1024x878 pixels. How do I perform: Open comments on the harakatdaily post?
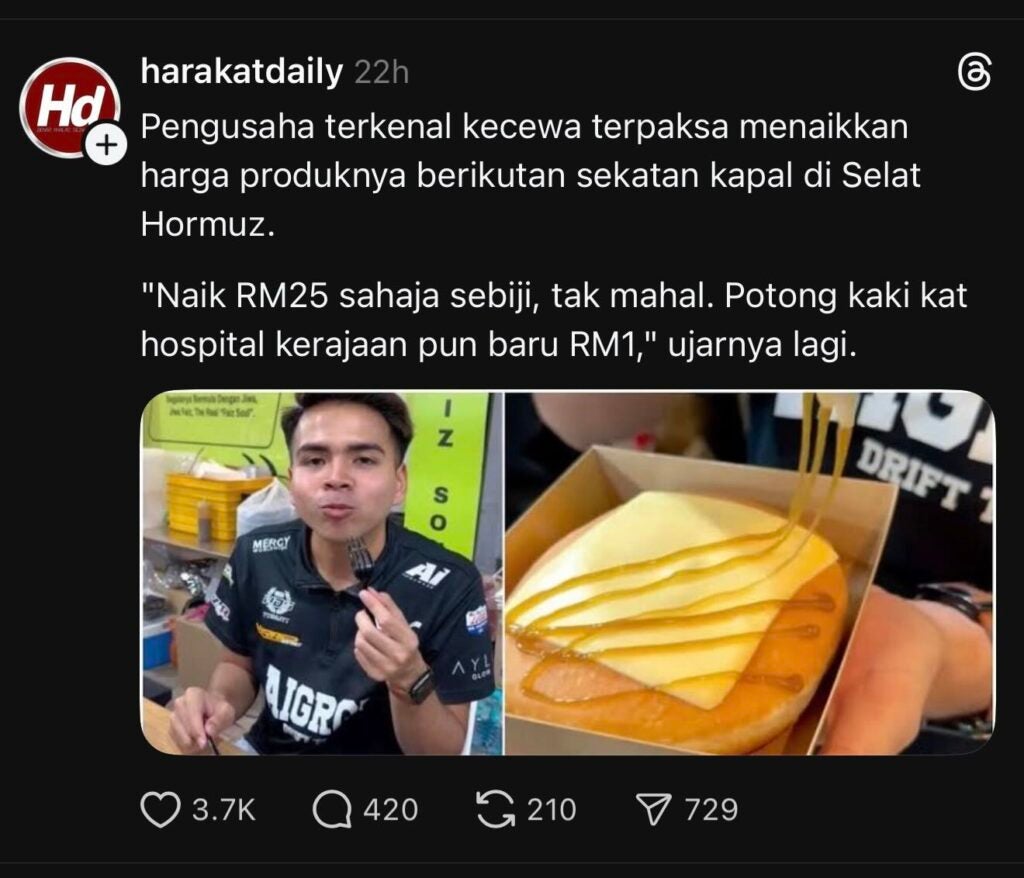tap(333, 809)
